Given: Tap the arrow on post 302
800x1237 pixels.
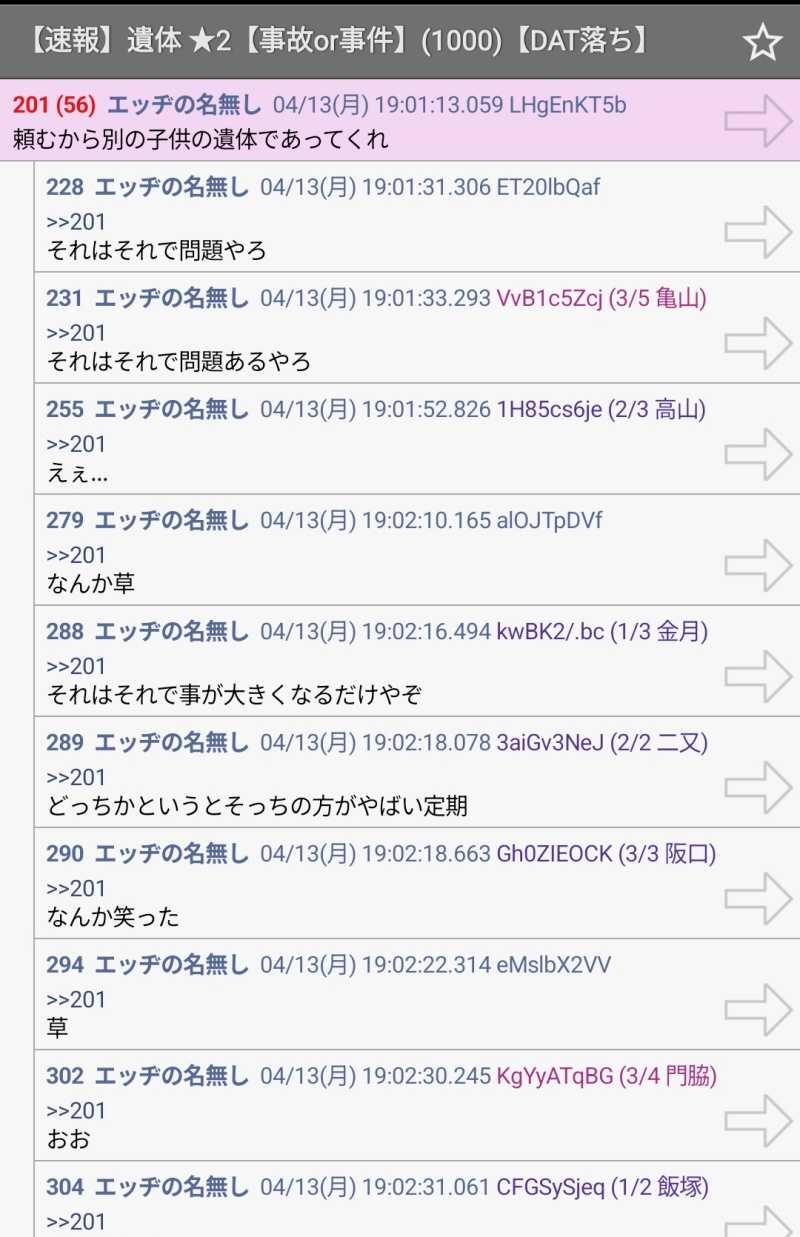Looking at the screenshot, I should [x=758, y=1119].
